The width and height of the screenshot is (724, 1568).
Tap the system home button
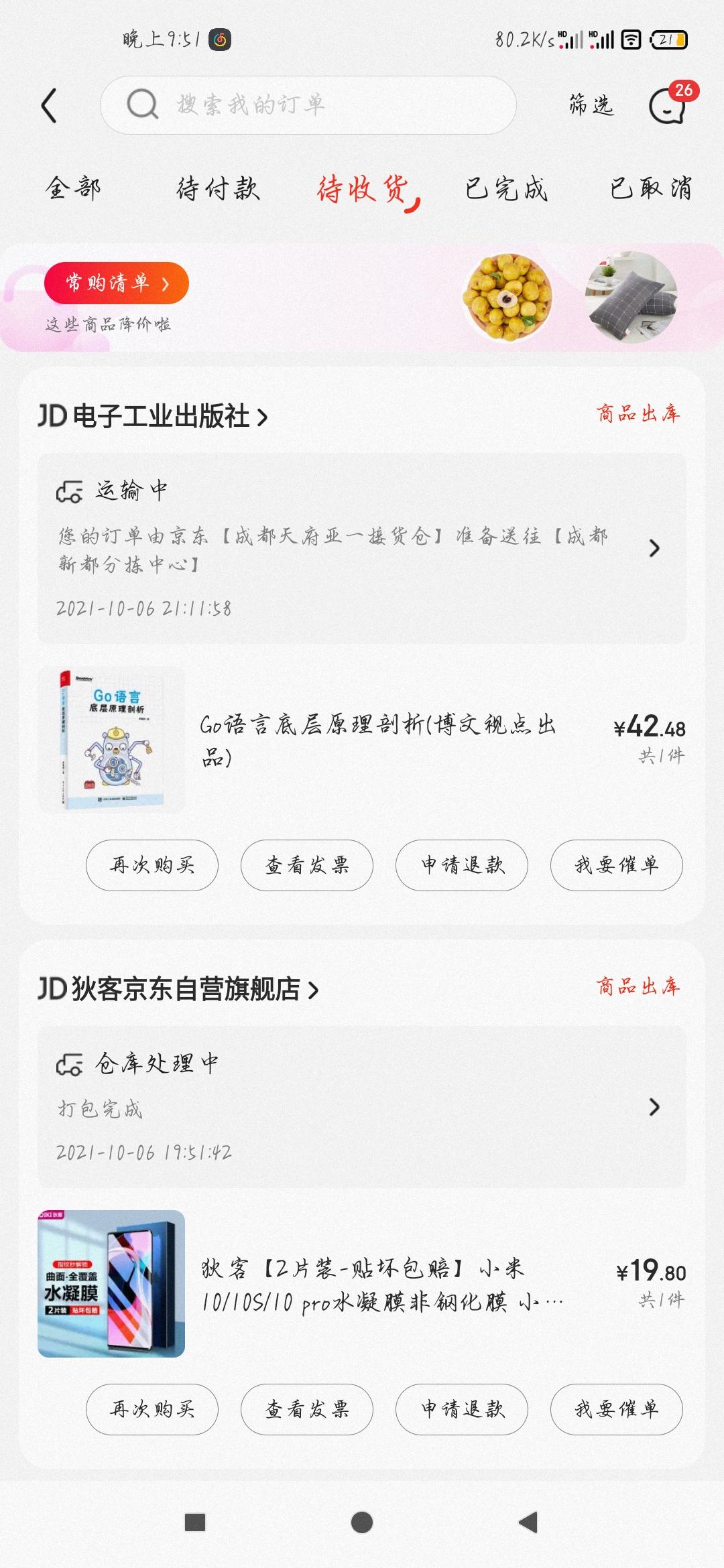tap(362, 1522)
